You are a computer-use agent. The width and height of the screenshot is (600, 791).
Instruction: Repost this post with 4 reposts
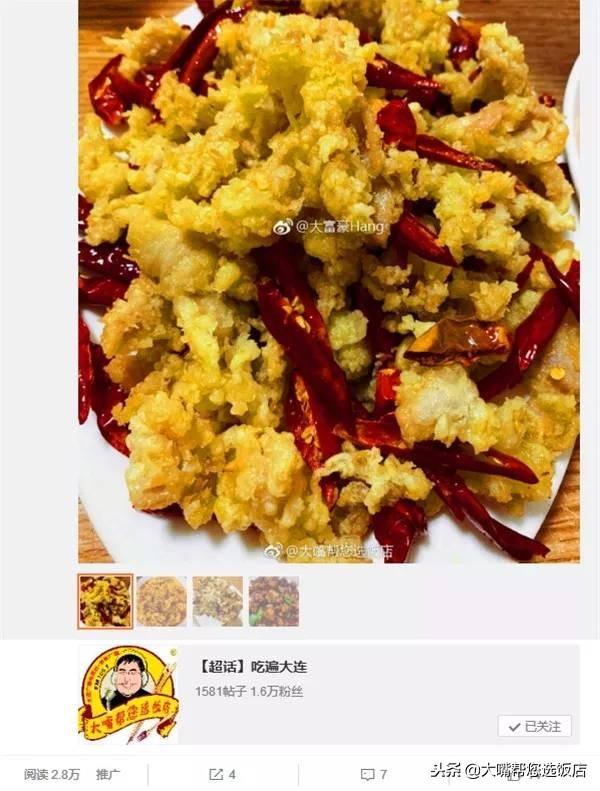point(222,774)
